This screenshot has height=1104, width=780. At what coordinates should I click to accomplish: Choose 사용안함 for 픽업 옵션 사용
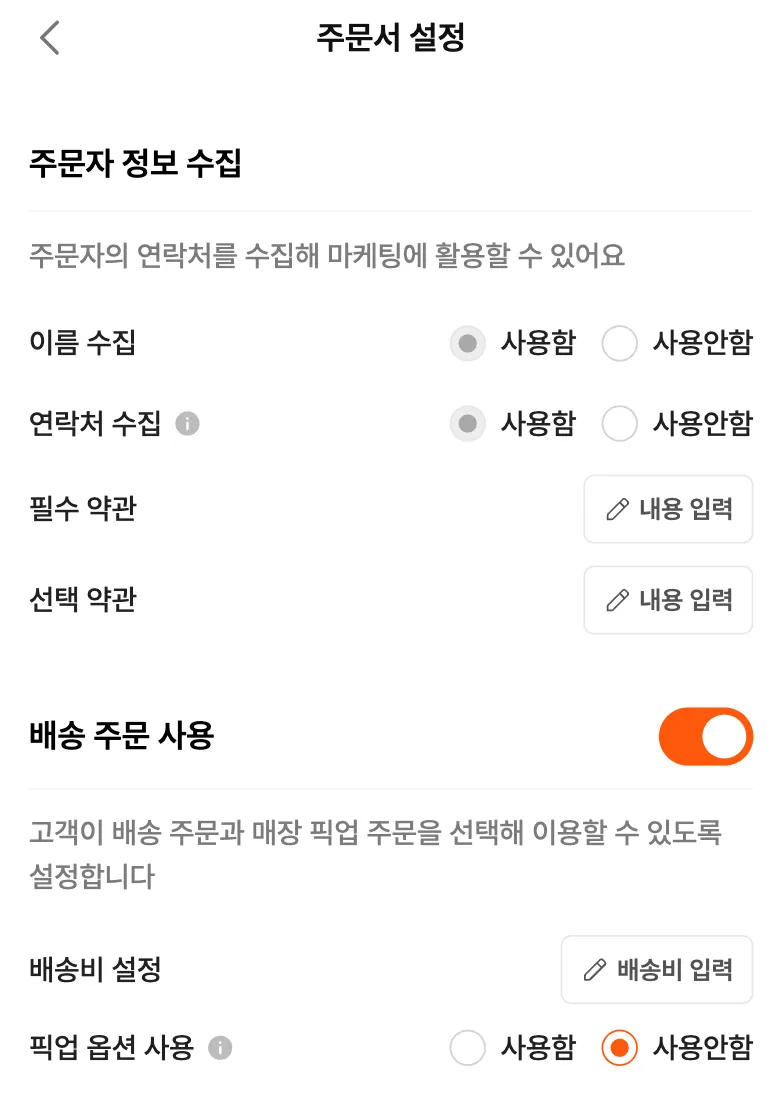620,1048
